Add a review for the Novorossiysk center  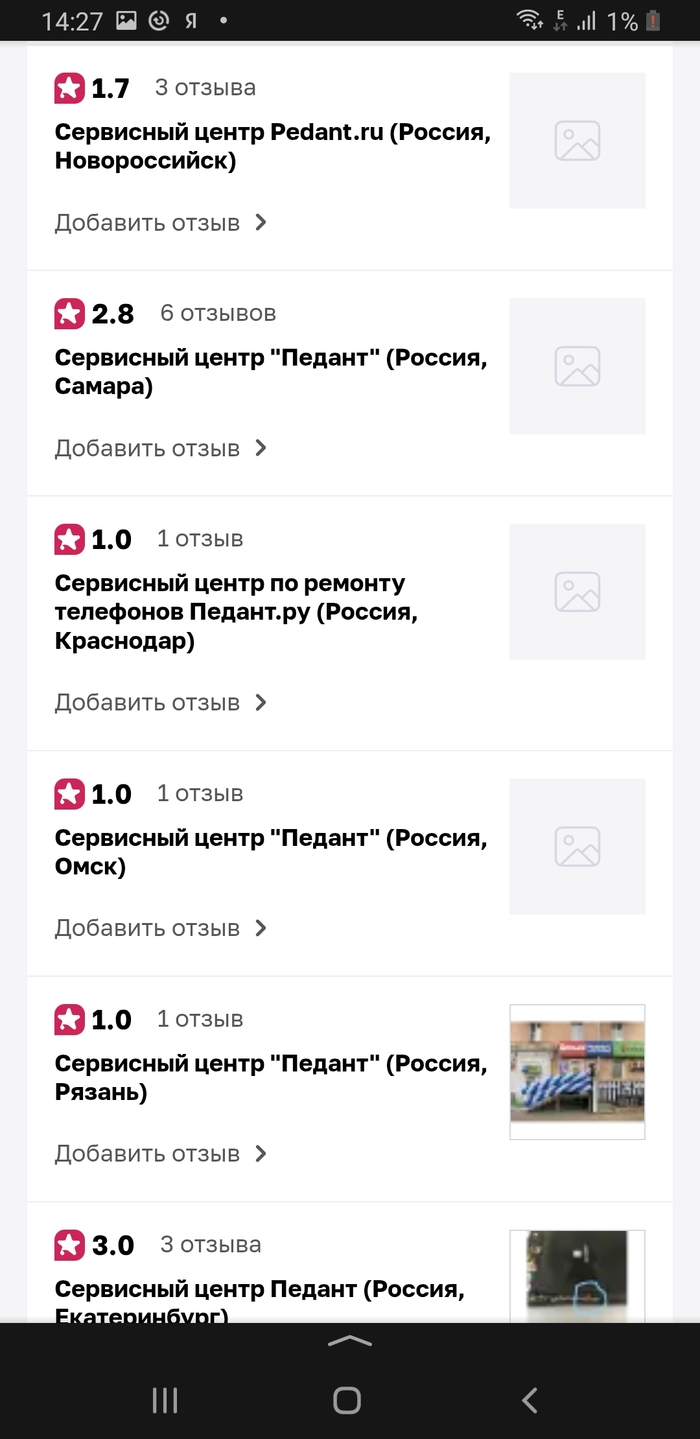[x=160, y=222]
